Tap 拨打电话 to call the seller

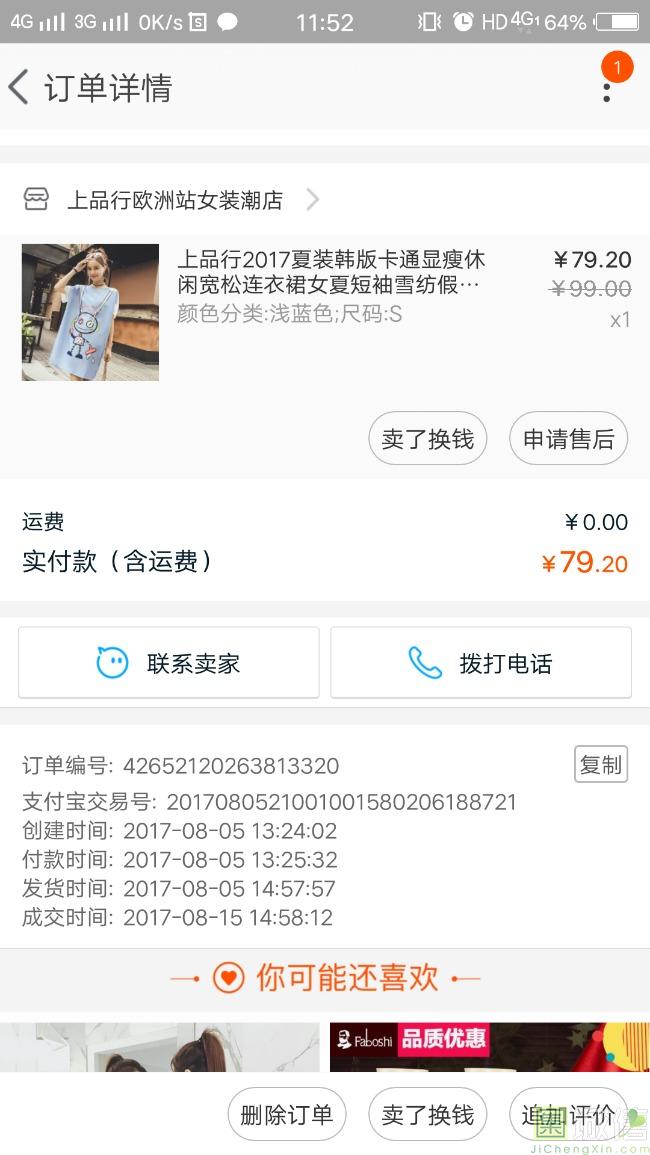tap(481, 663)
